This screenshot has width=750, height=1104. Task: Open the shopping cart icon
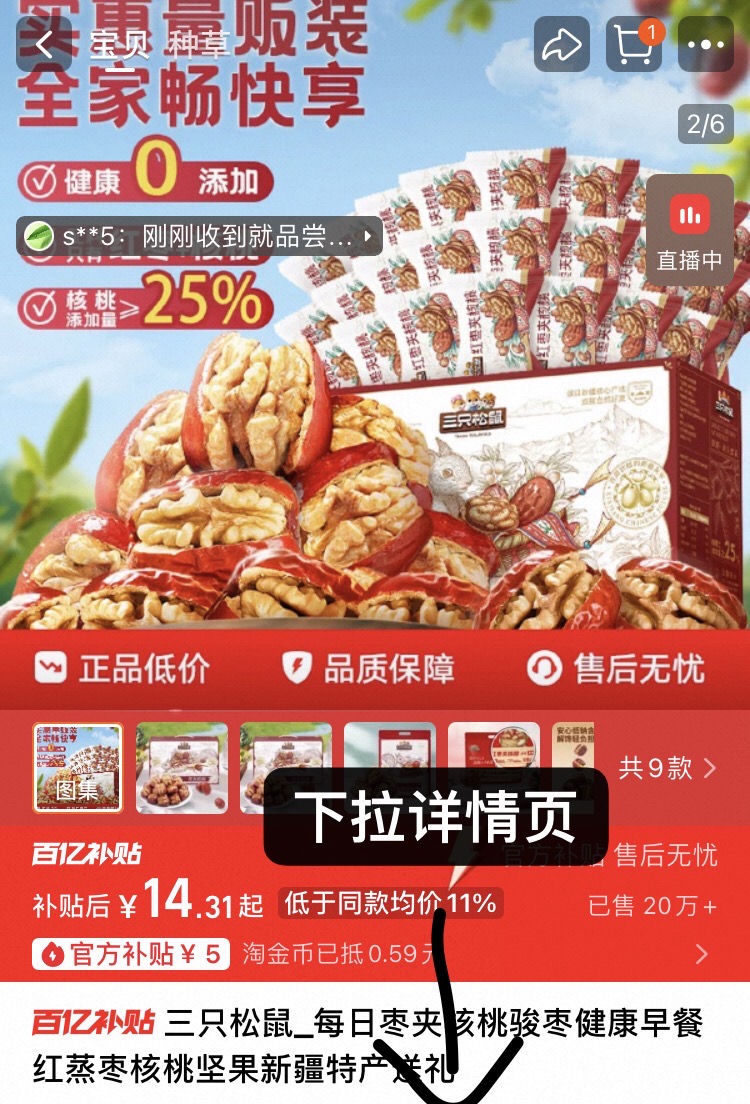pyautogui.click(x=632, y=44)
